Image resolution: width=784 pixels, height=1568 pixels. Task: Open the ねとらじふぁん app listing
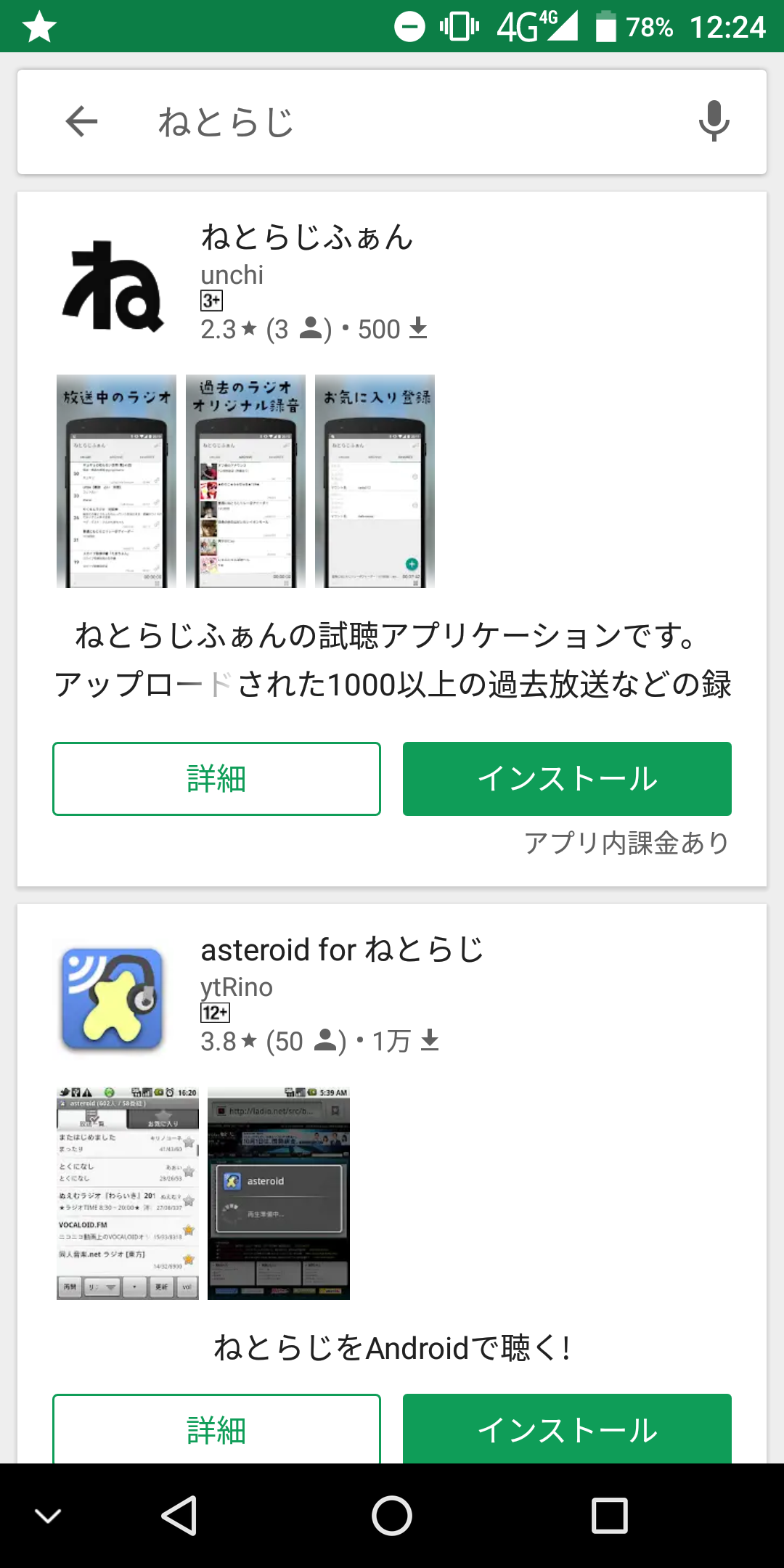coord(307,237)
